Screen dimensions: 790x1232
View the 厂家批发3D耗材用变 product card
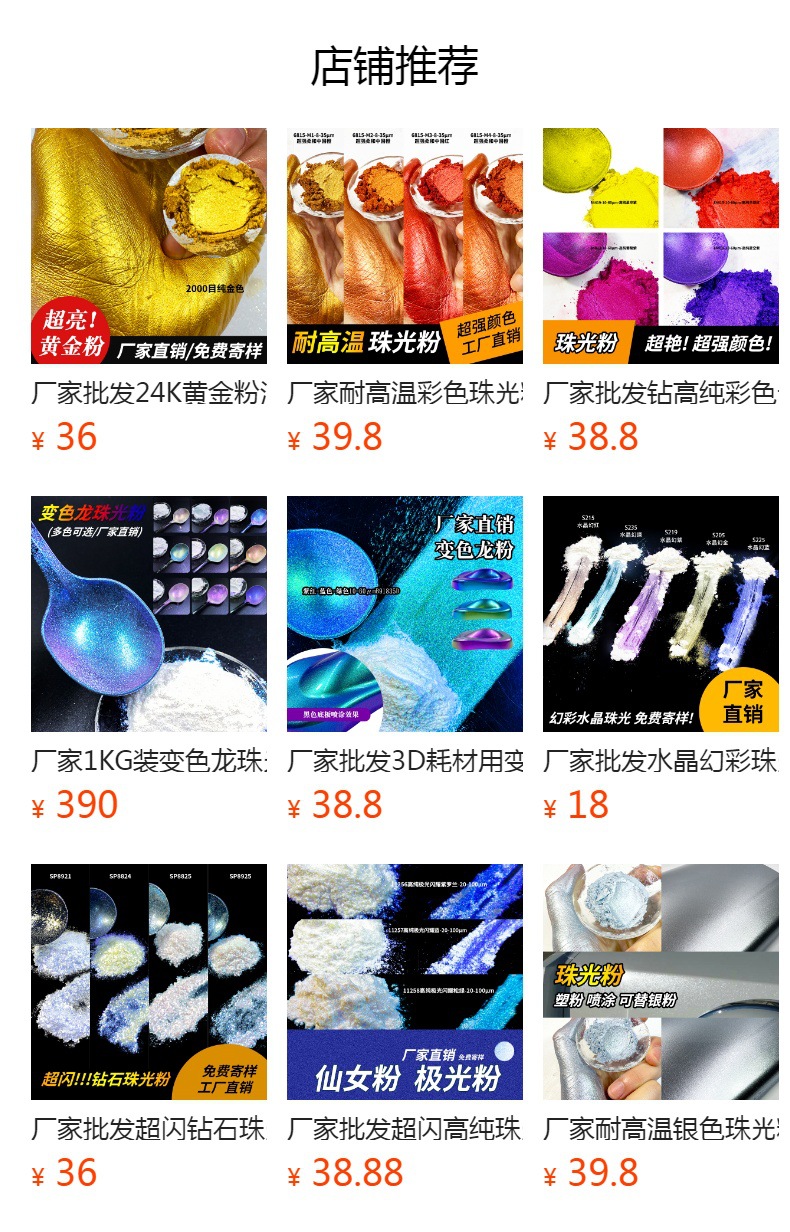point(405,614)
